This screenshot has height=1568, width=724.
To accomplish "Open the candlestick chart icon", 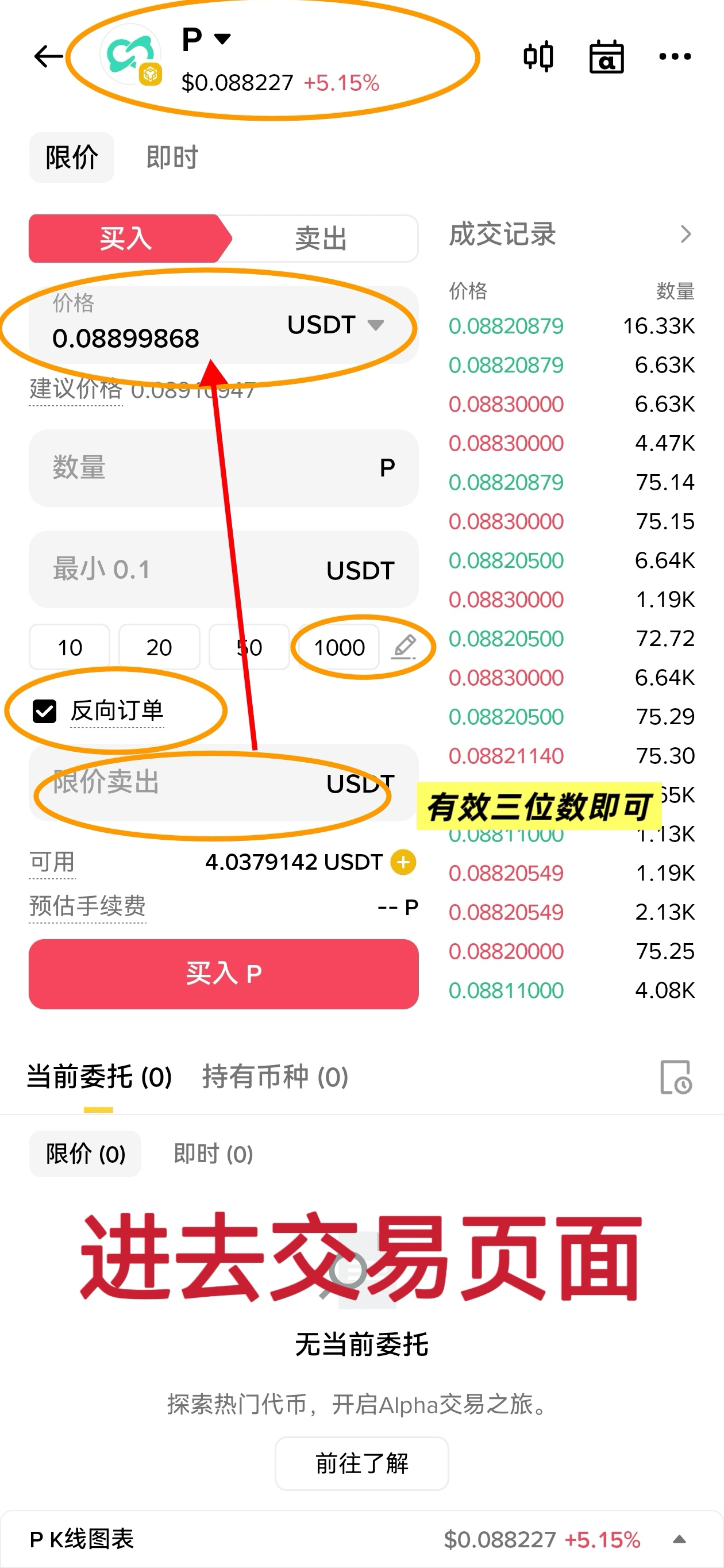I will pos(538,56).
